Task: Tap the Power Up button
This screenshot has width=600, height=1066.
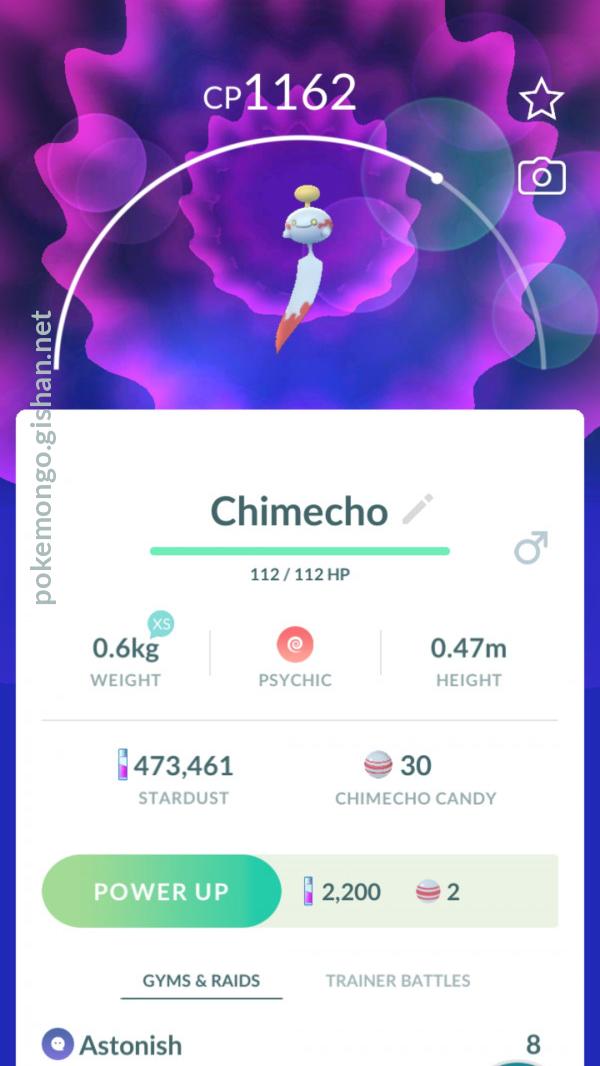Action: (x=161, y=891)
